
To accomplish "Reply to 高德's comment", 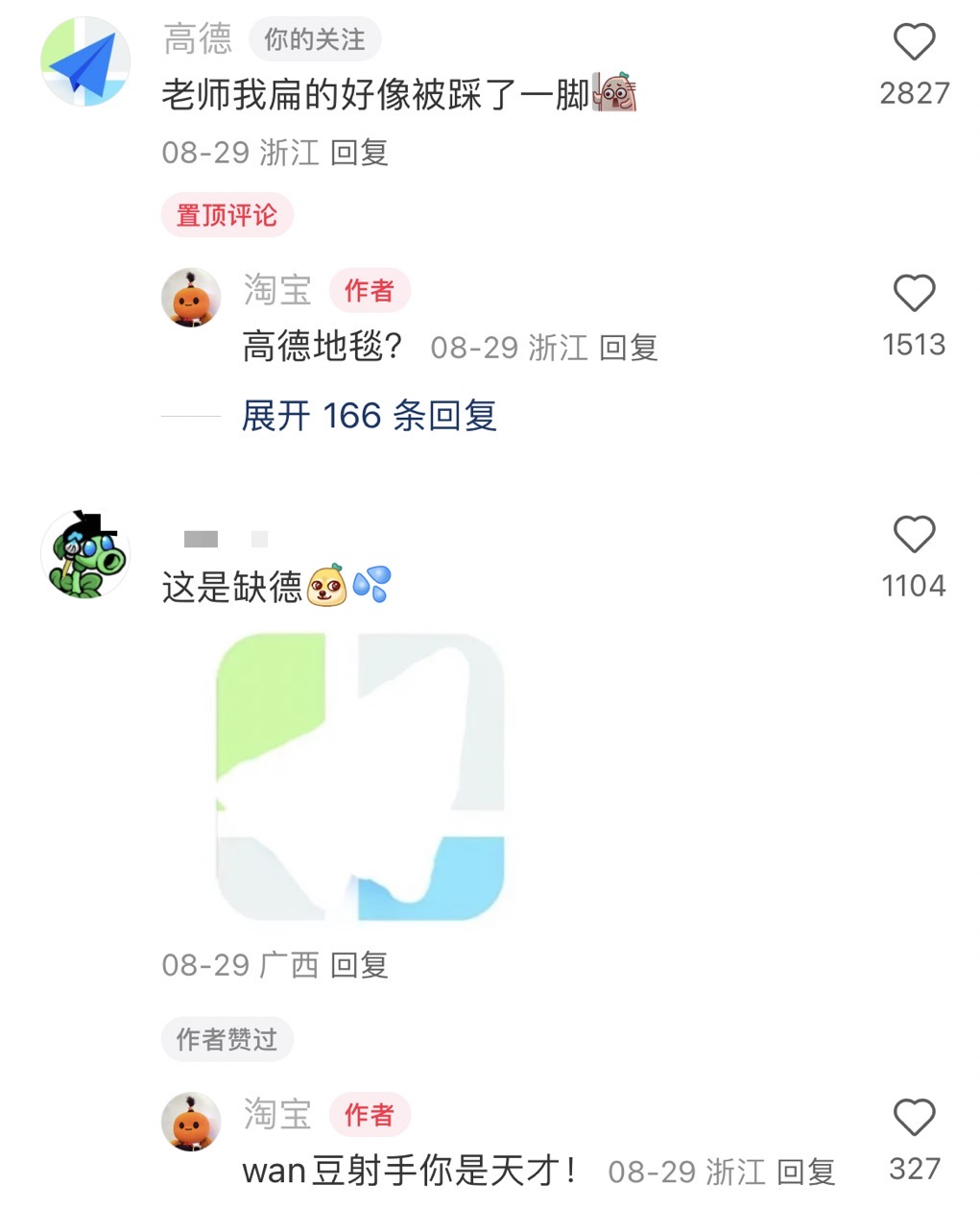I will tap(359, 153).
